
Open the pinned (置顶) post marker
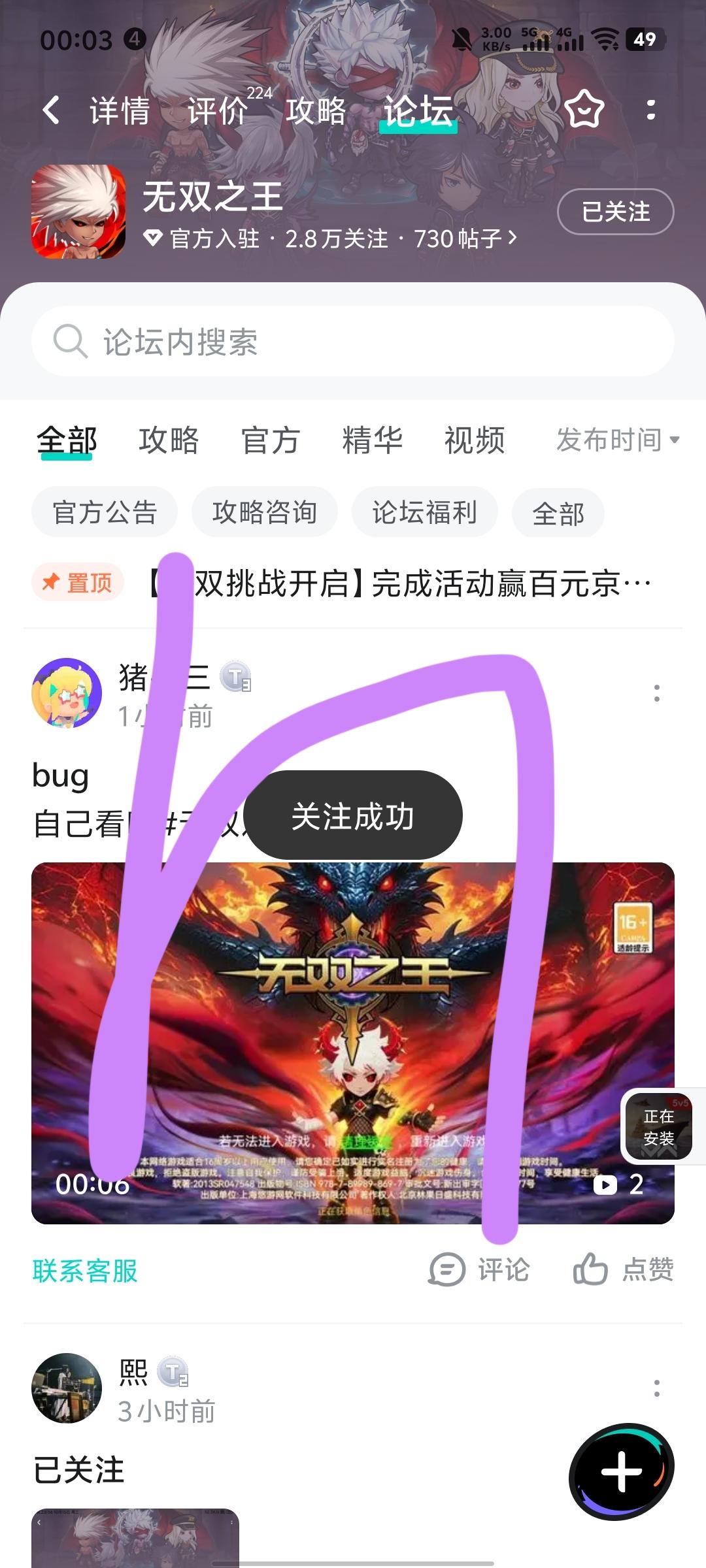[76, 581]
